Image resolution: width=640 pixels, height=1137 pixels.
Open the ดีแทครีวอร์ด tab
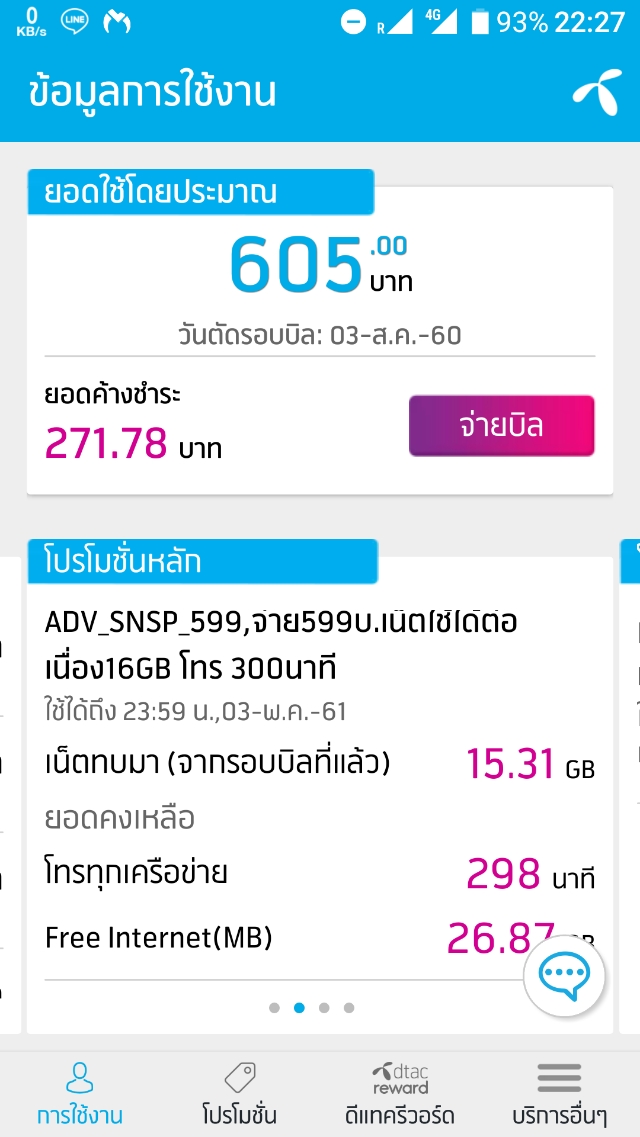pyautogui.click(x=400, y=1094)
